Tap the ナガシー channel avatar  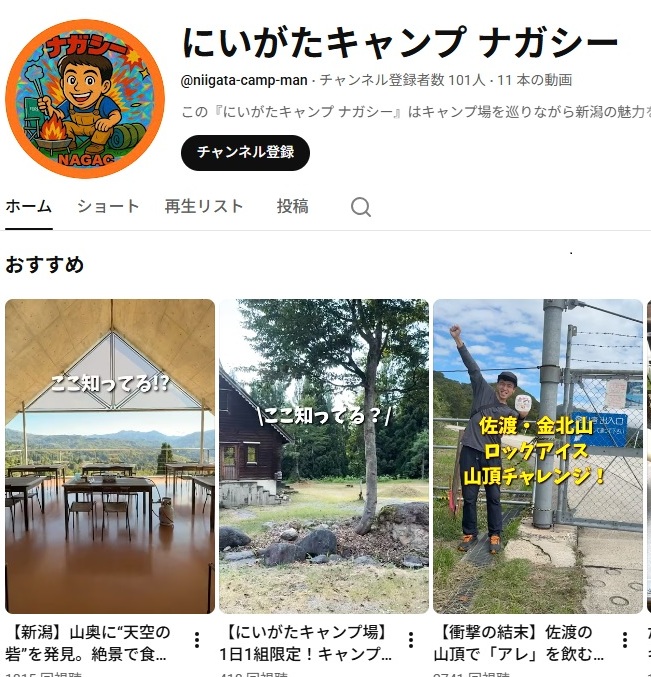[84, 98]
